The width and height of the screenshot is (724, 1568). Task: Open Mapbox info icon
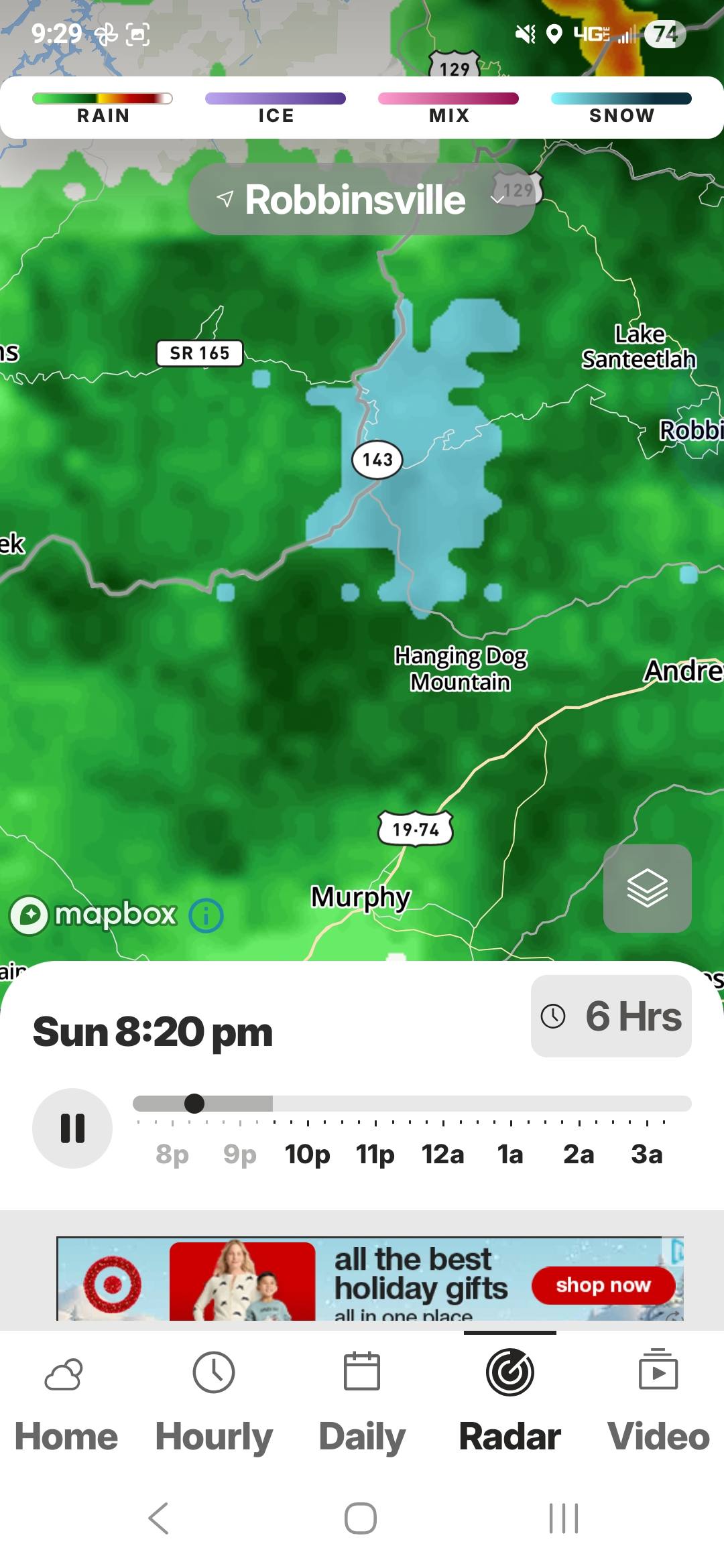(x=206, y=915)
